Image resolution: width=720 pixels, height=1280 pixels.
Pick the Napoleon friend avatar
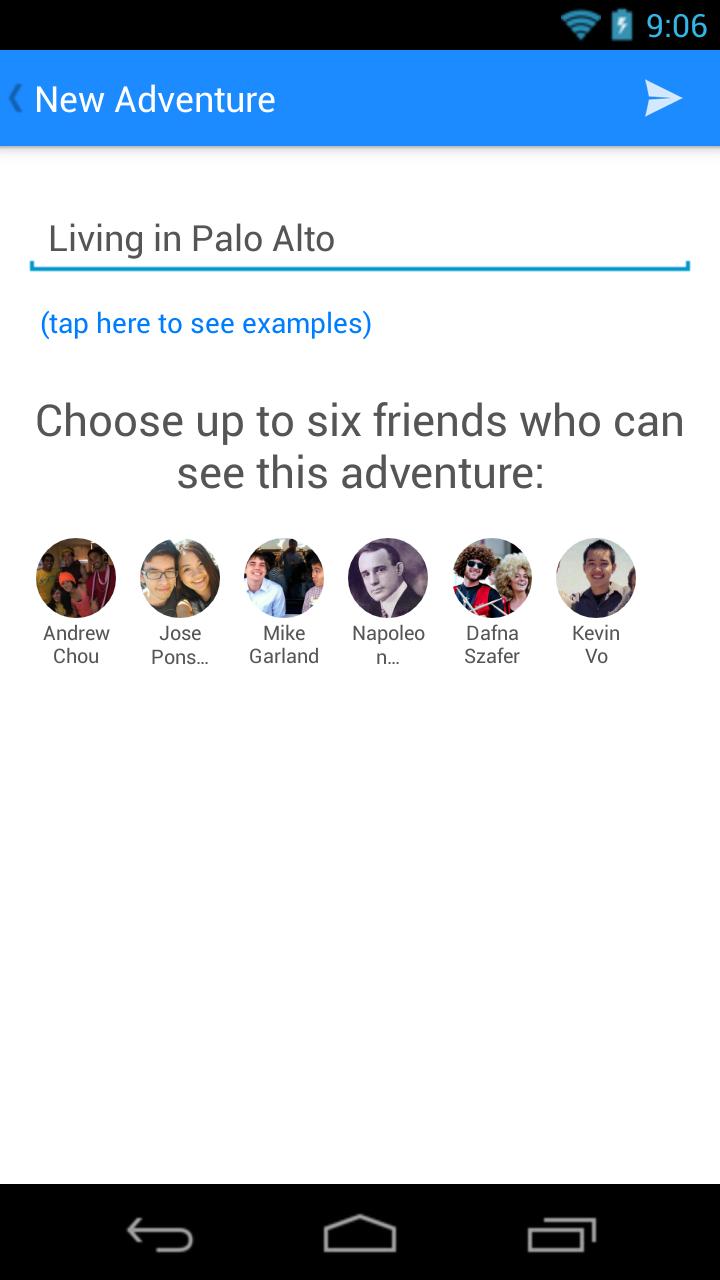coord(388,578)
